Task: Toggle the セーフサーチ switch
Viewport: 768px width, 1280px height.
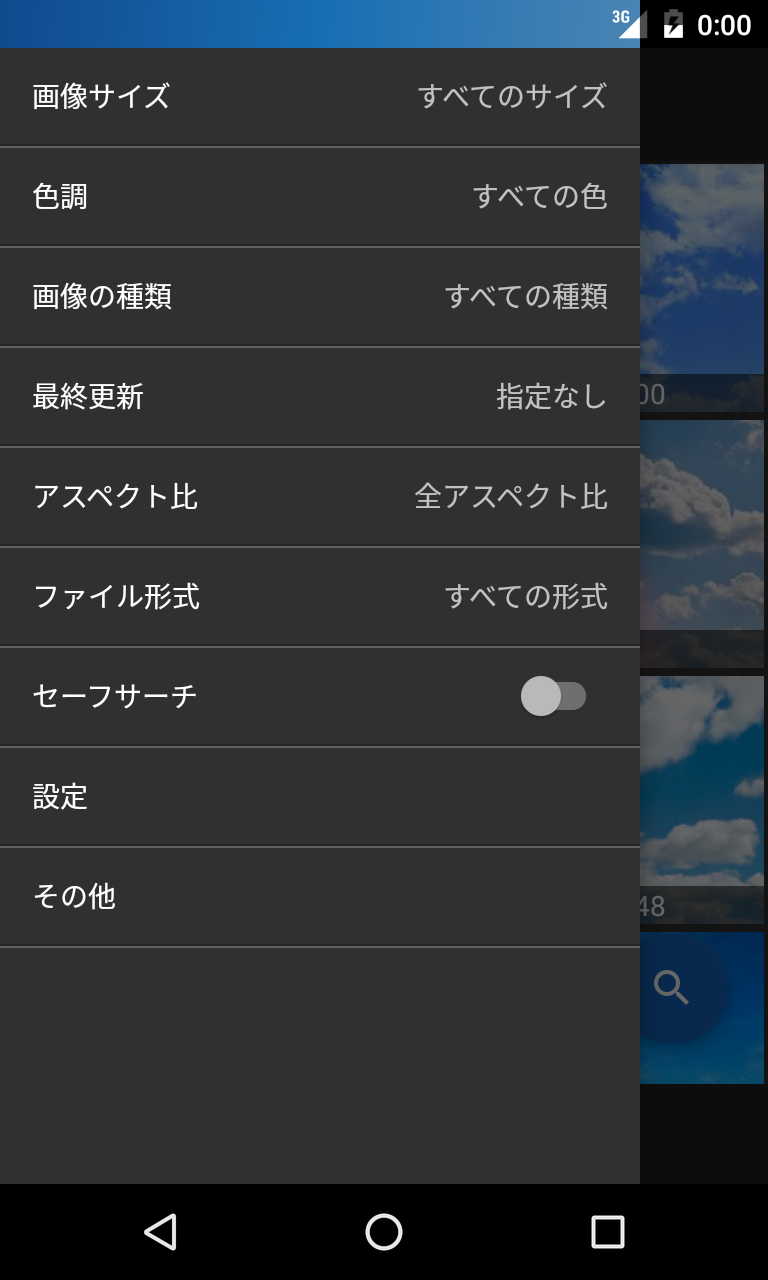Action: coord(553,696)
